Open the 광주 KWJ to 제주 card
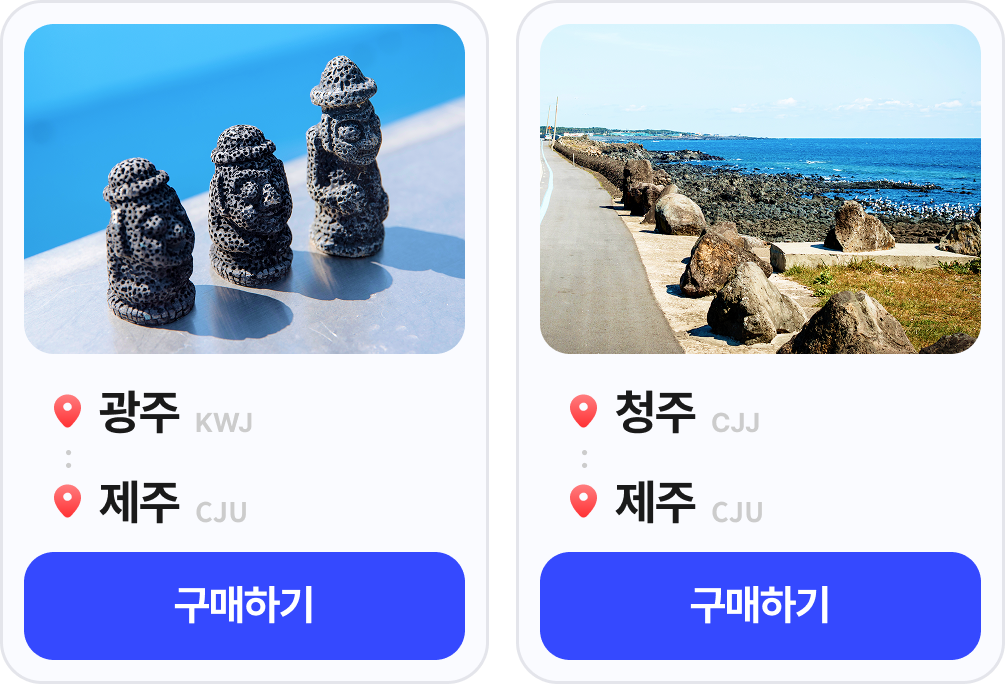1005x684 pixels. [x=244, y=190]
